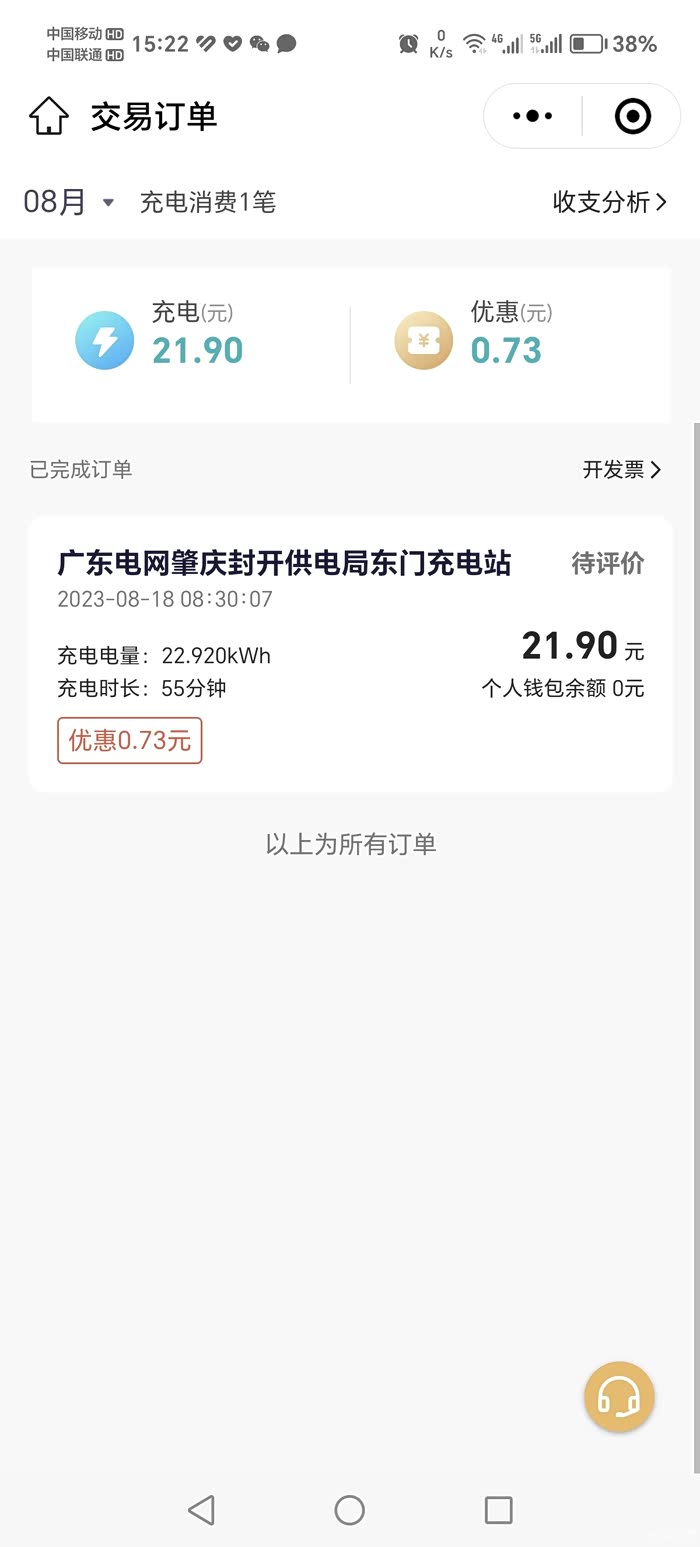The width and height of the screenshot is (700, 1547).
Task: Go to the mini program home icon
Action: (49, 117)
